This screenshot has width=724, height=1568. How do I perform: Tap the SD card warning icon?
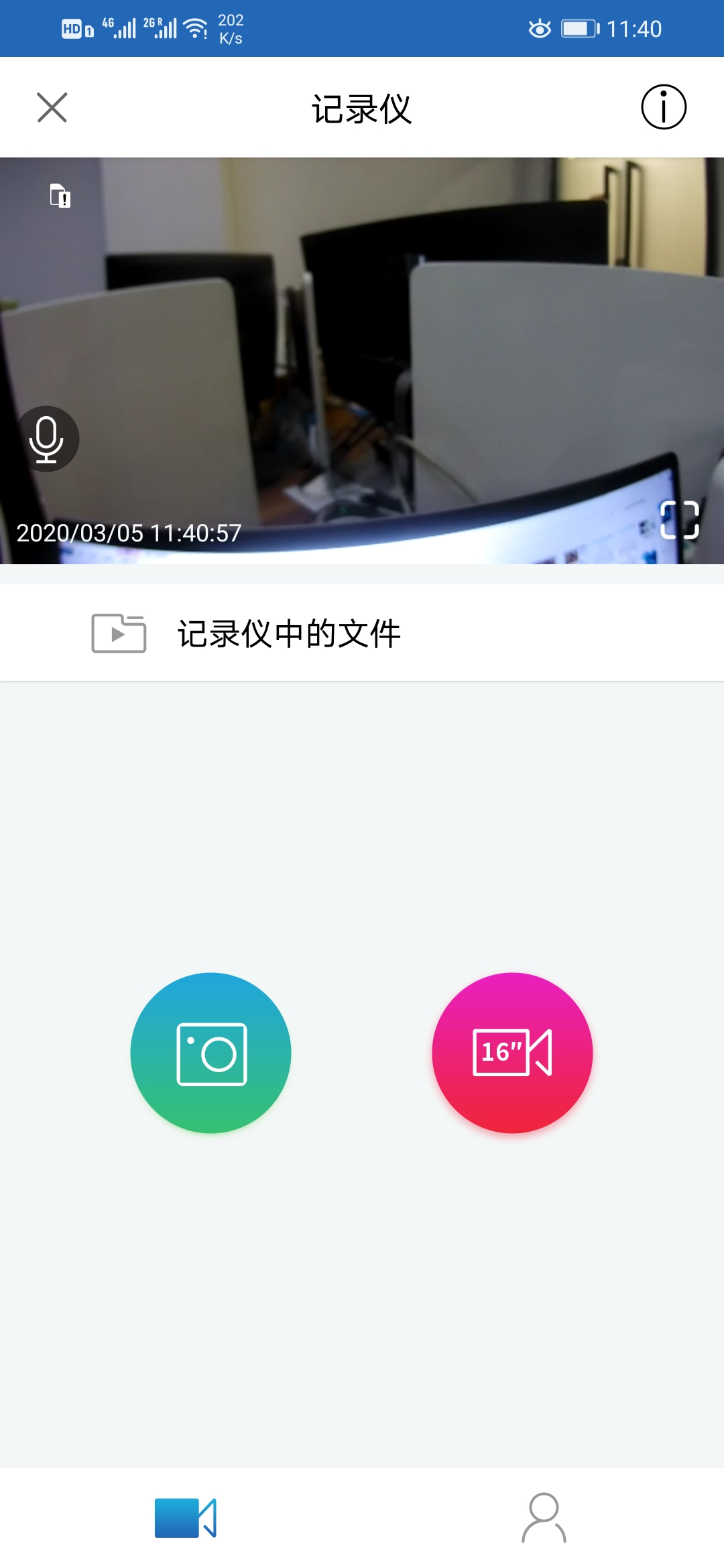pos(60,196)
